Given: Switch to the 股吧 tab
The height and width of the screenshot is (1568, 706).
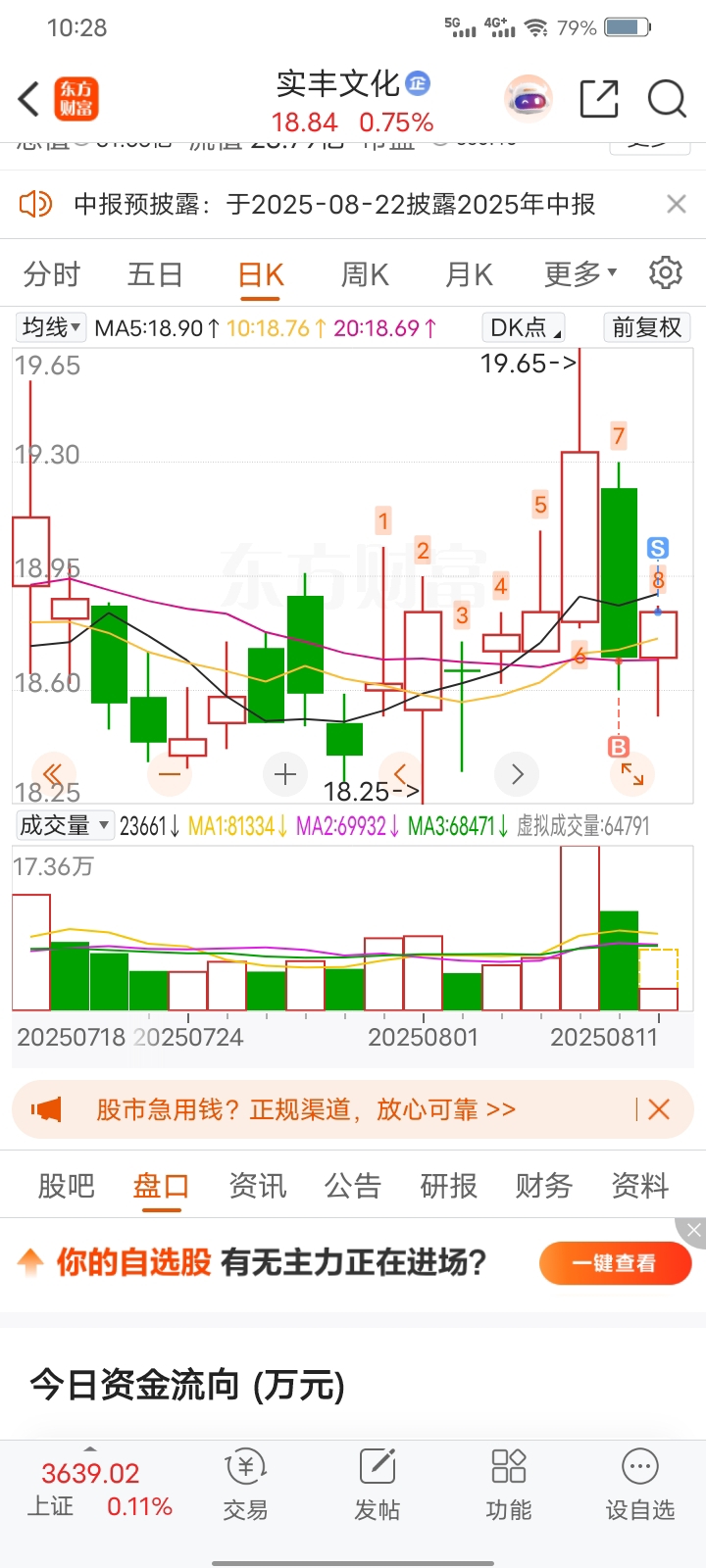Looking at the screenshot, I should 66,1186.
